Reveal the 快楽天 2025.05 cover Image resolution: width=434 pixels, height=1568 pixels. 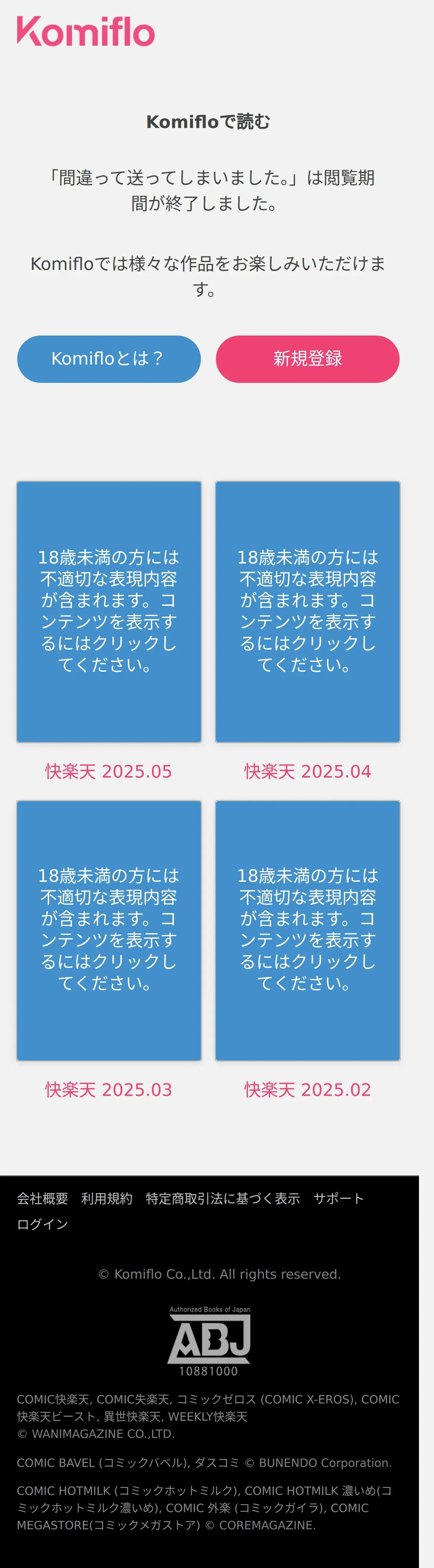(109, 611)
